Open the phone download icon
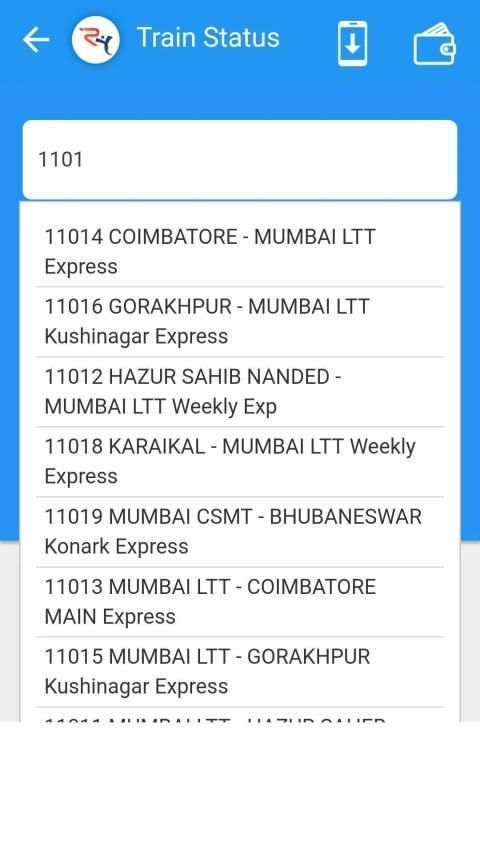The height and width of the screenshot is (853, 480). click(x=352, y=43)
